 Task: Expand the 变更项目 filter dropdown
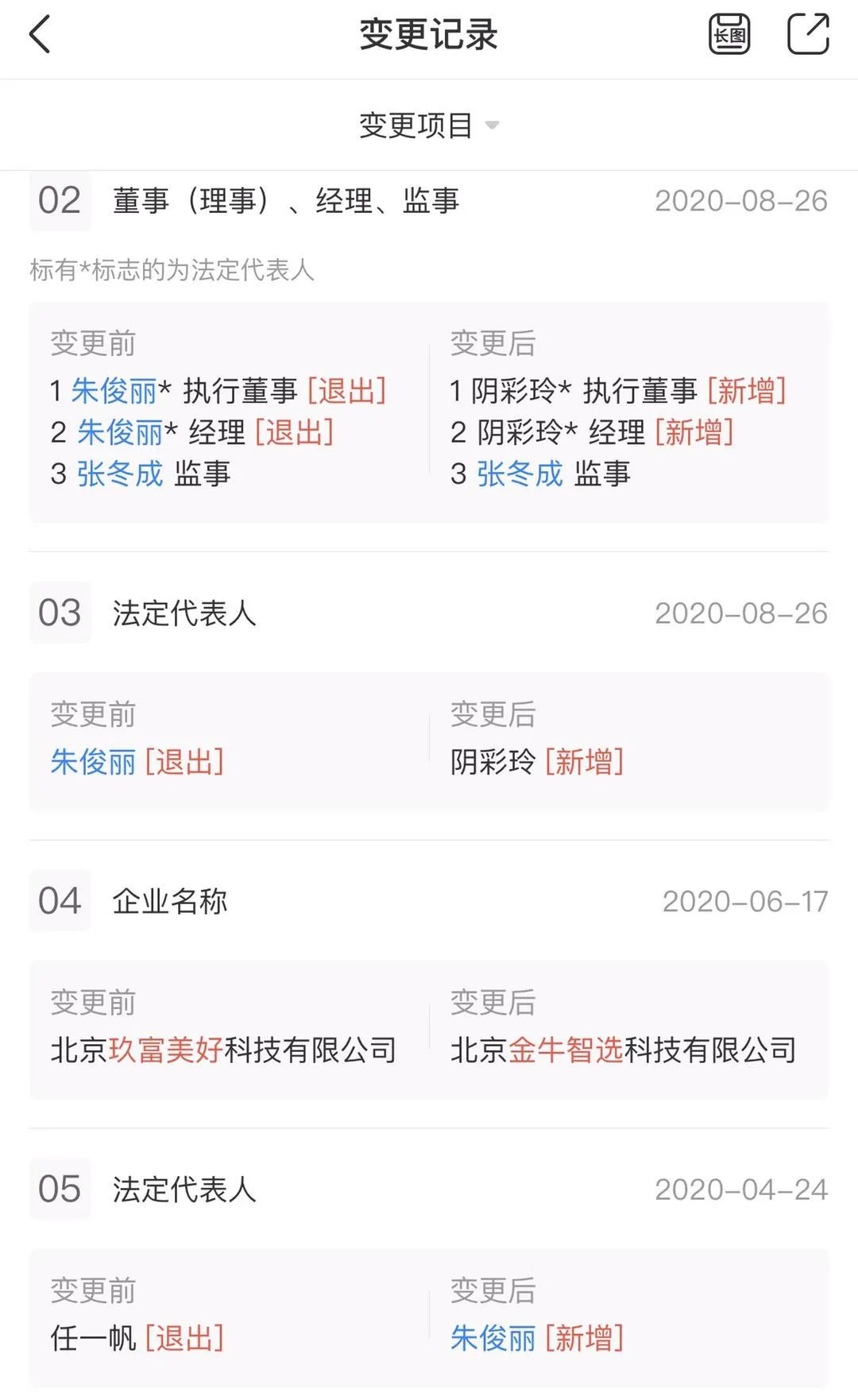tap(429, 126)
